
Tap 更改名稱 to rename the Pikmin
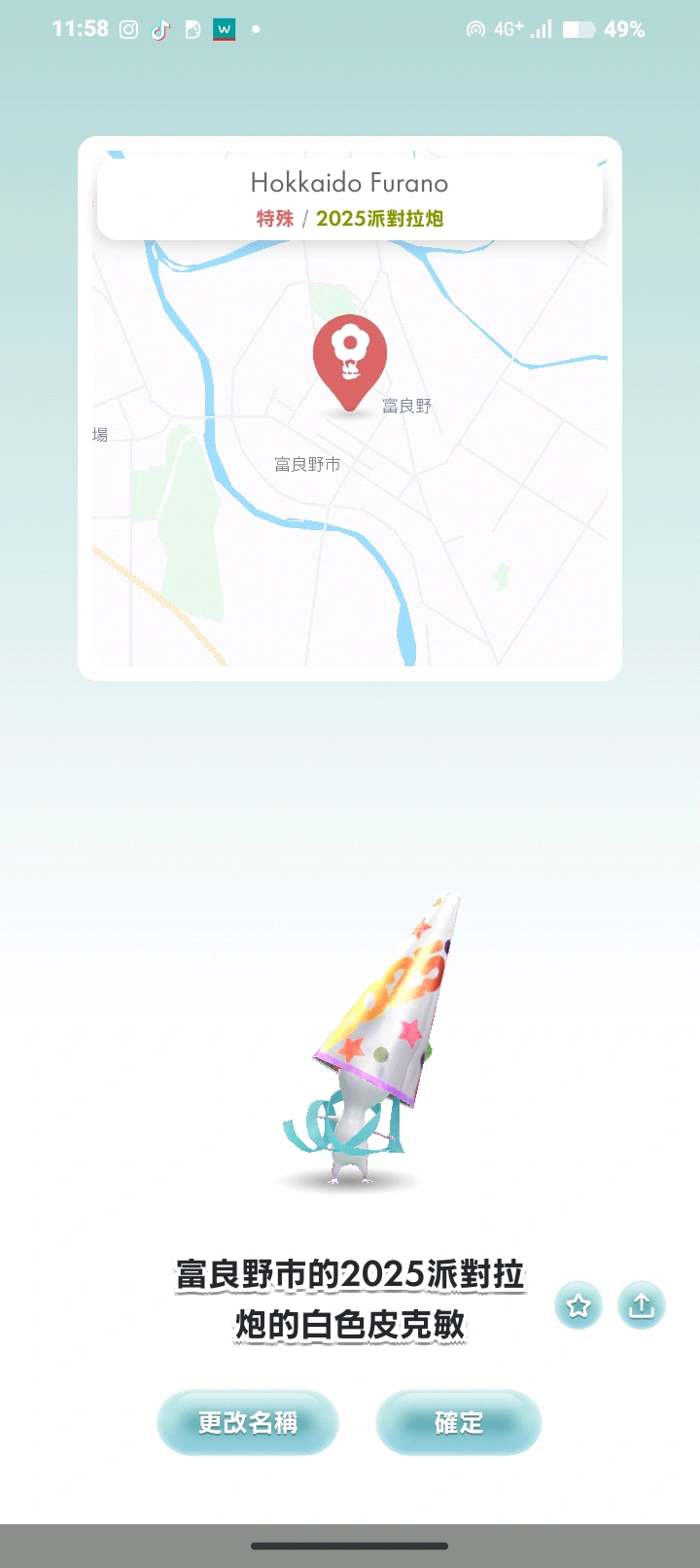[248, 1422]
